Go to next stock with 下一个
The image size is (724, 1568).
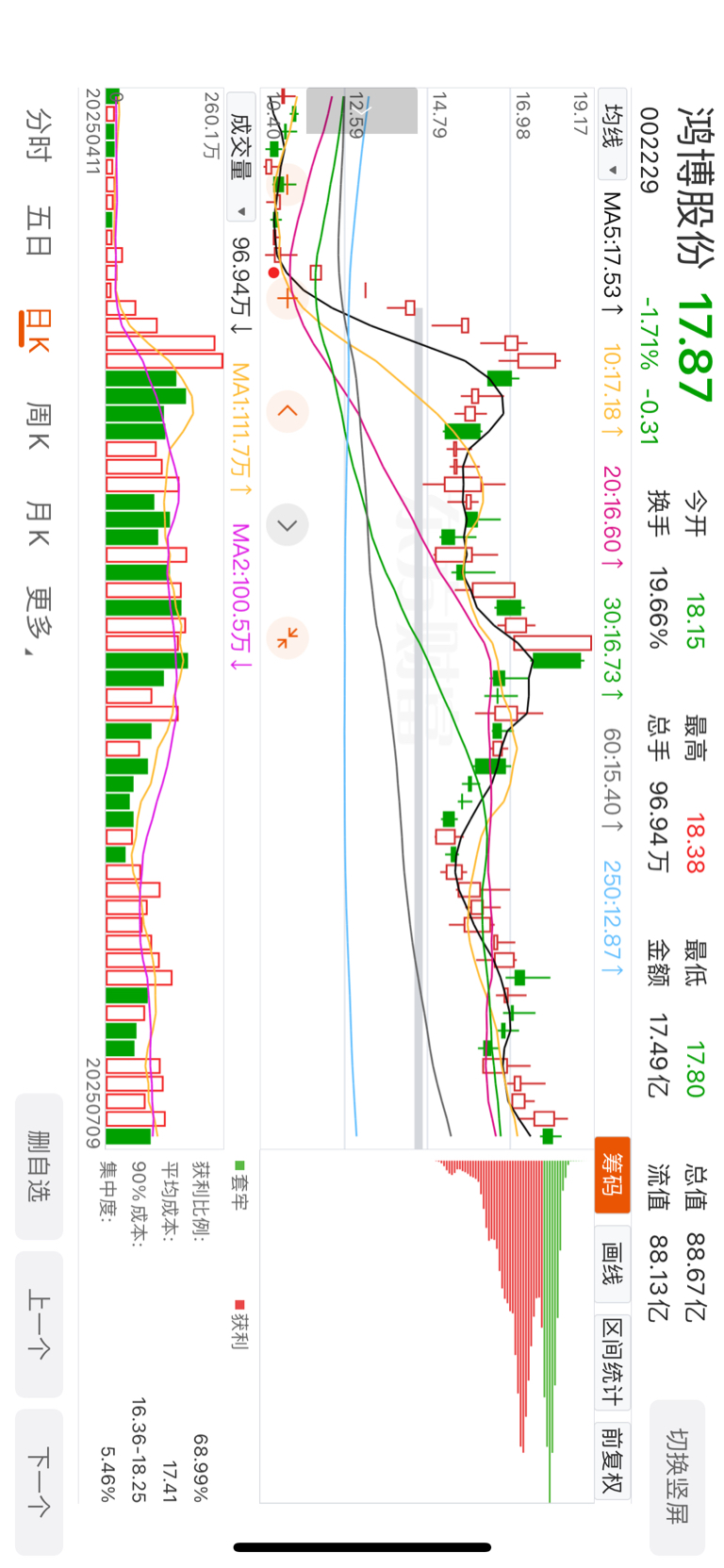(39, 1481)
